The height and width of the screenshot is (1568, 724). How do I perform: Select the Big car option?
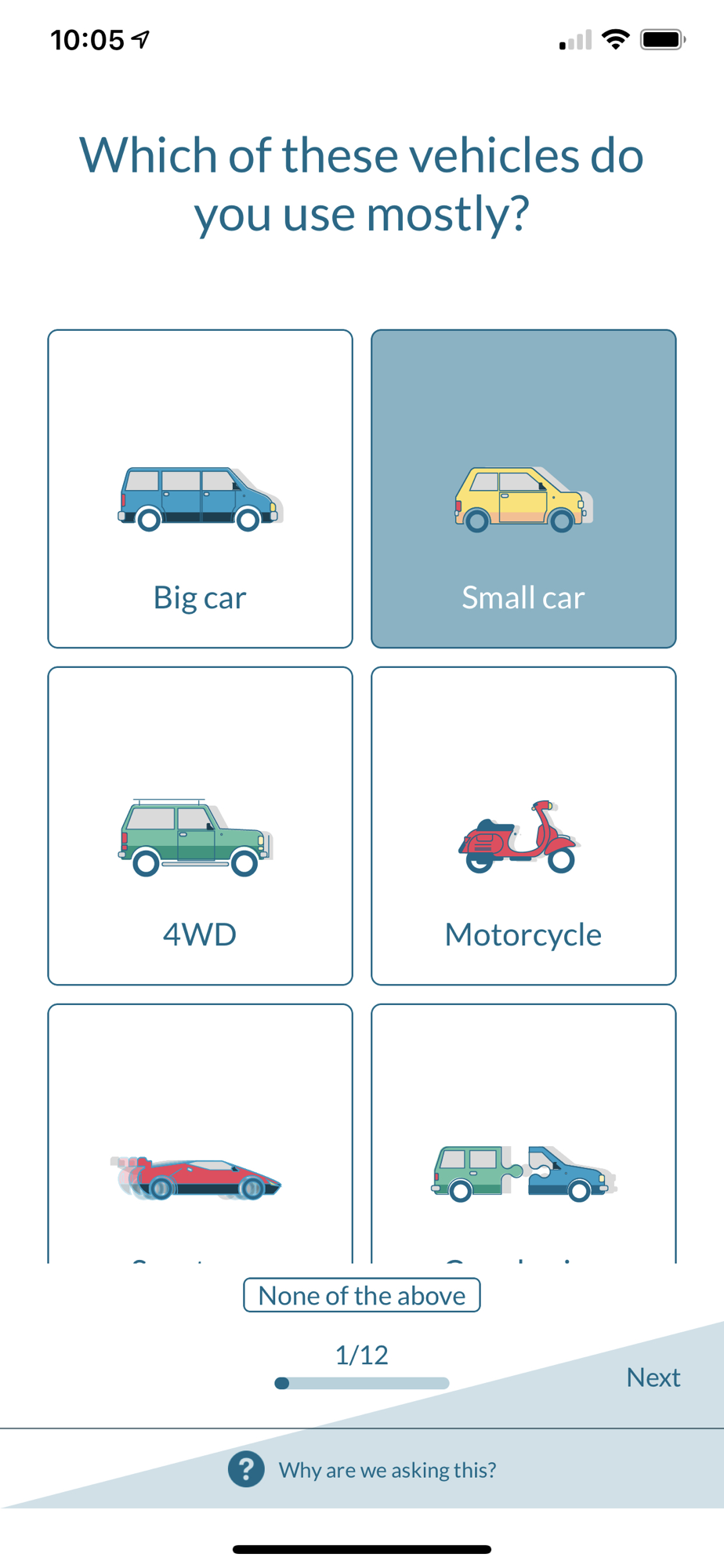pyautogui.click(x=200, y=488)
